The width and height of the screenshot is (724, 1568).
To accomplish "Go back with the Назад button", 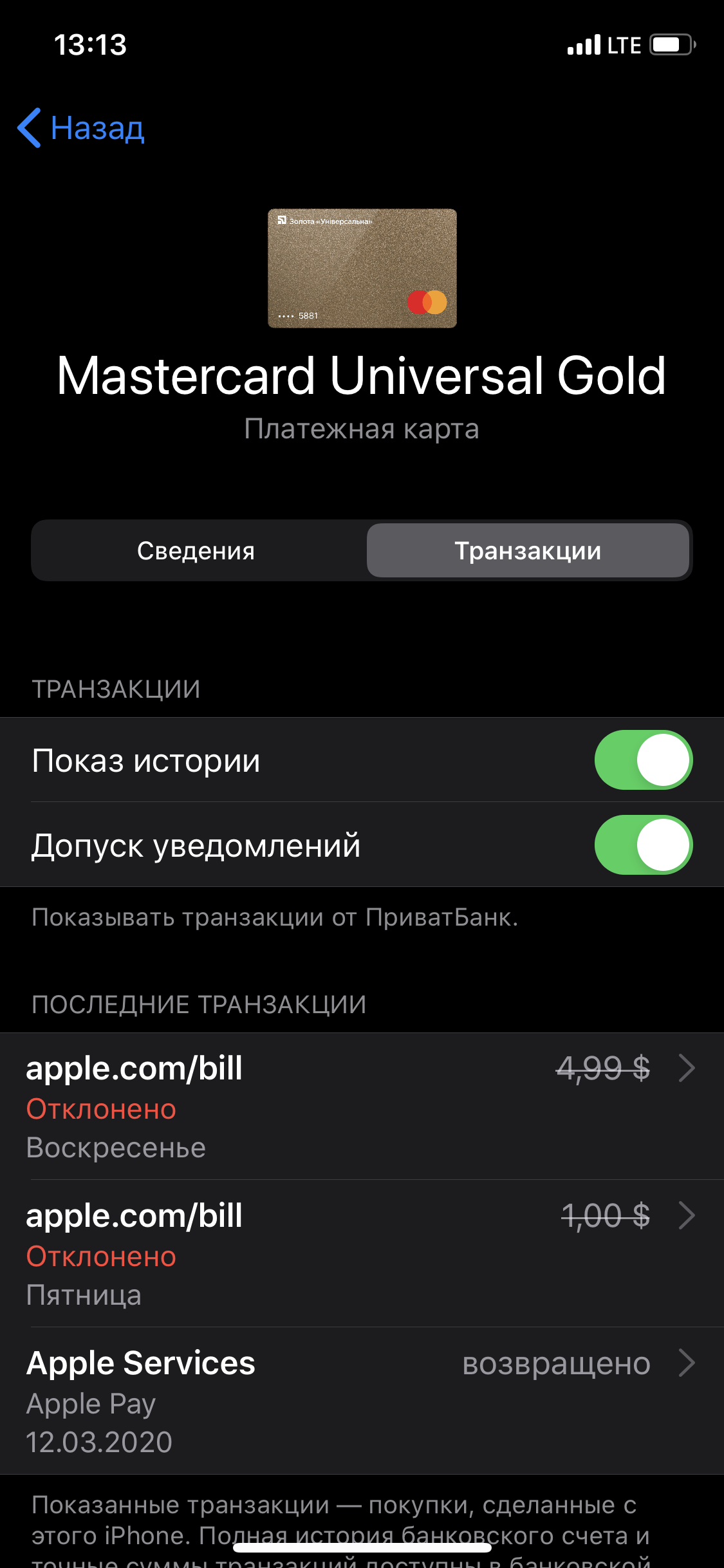I will click(x=82, y=128).
